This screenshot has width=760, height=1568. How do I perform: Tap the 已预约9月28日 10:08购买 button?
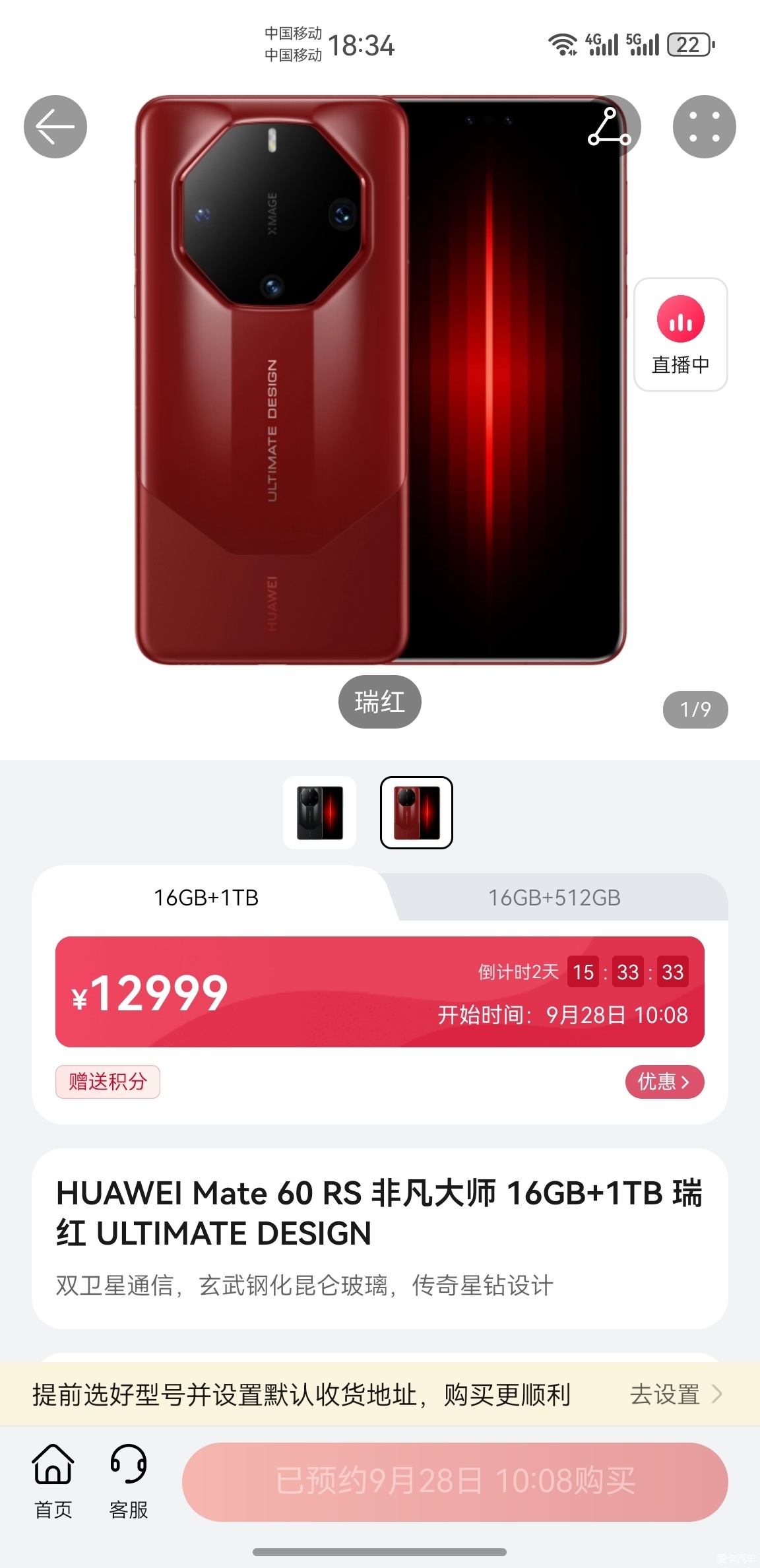click(x=455, y=1482)
